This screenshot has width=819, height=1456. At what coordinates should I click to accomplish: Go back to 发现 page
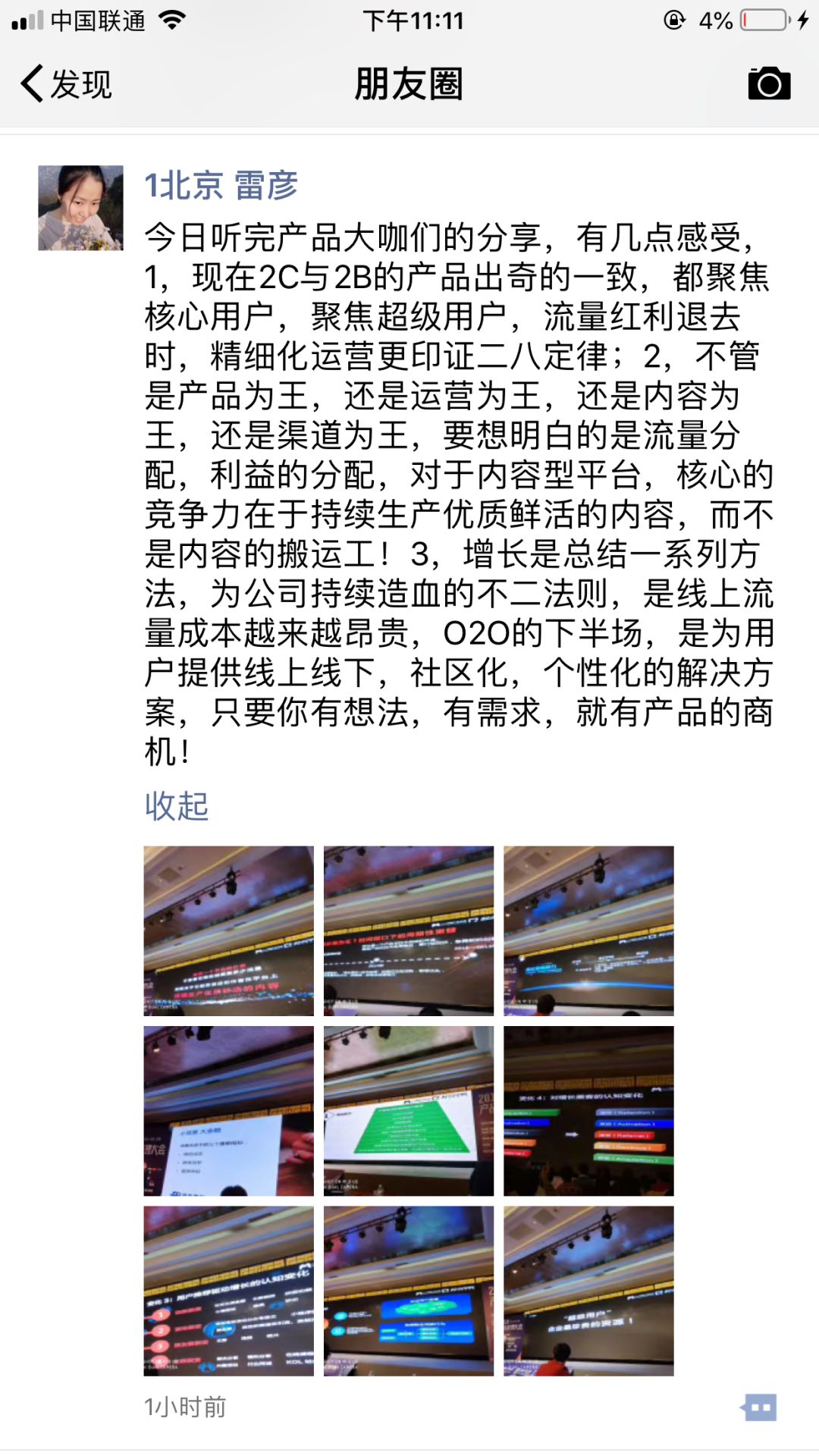point(67,83)
